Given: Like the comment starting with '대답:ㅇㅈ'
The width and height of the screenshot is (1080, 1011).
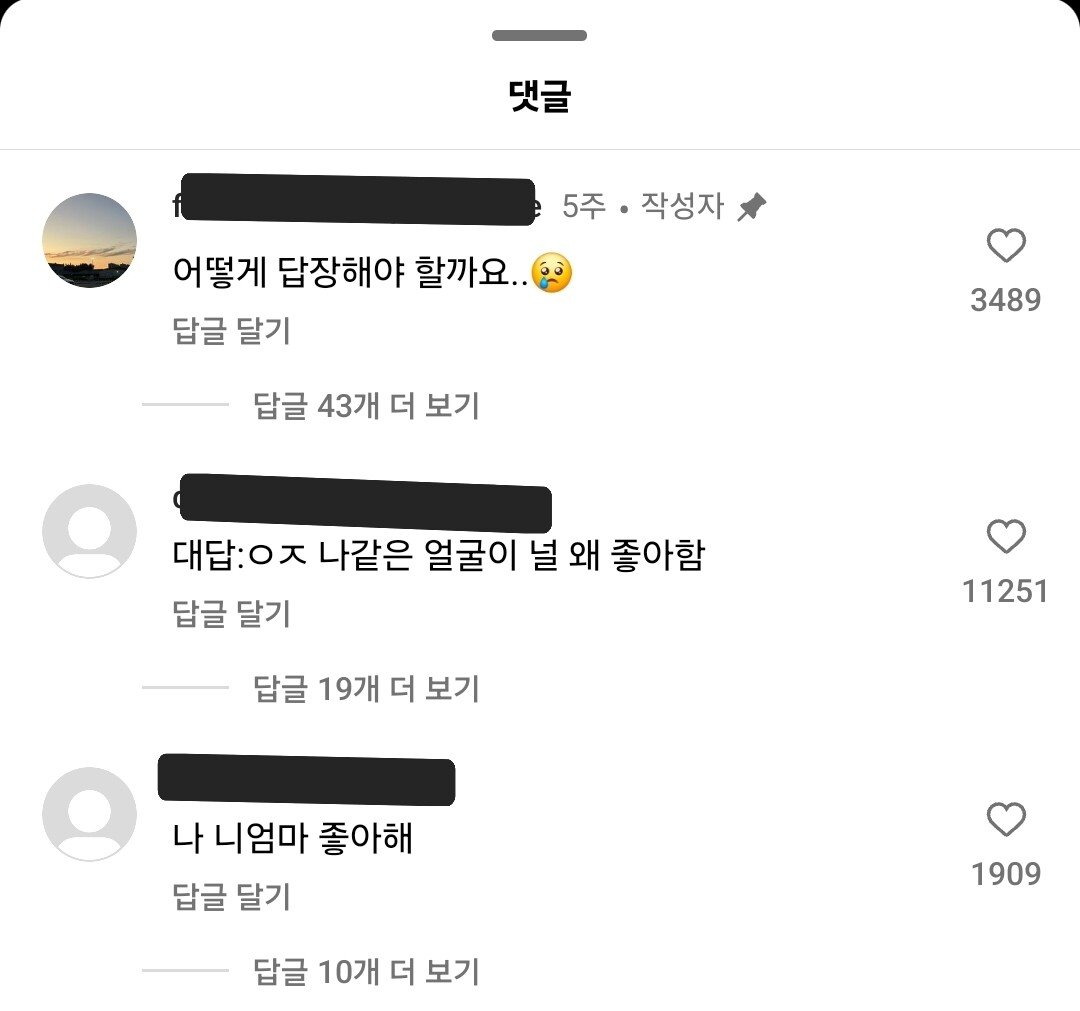Looking at the screenshot, I should coord(1005,538).
